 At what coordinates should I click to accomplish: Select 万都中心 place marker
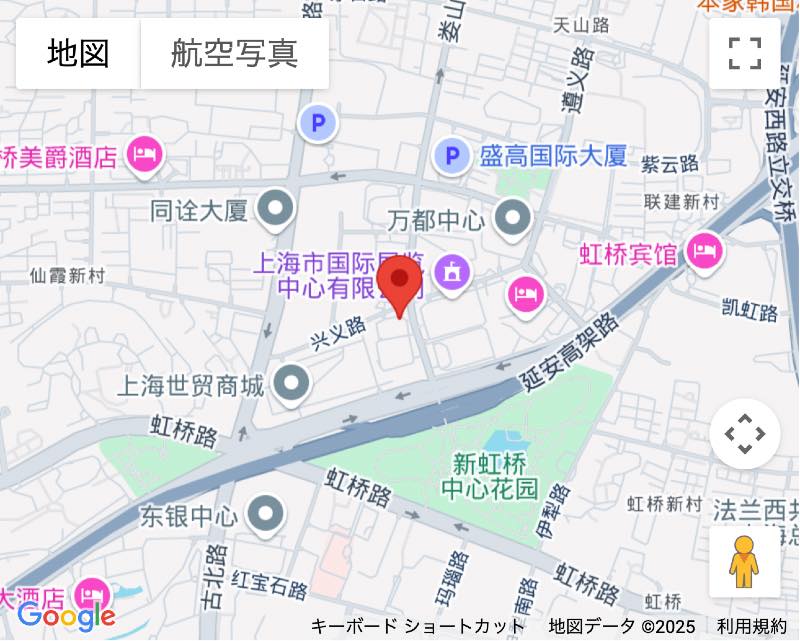[x=513, y=217]
